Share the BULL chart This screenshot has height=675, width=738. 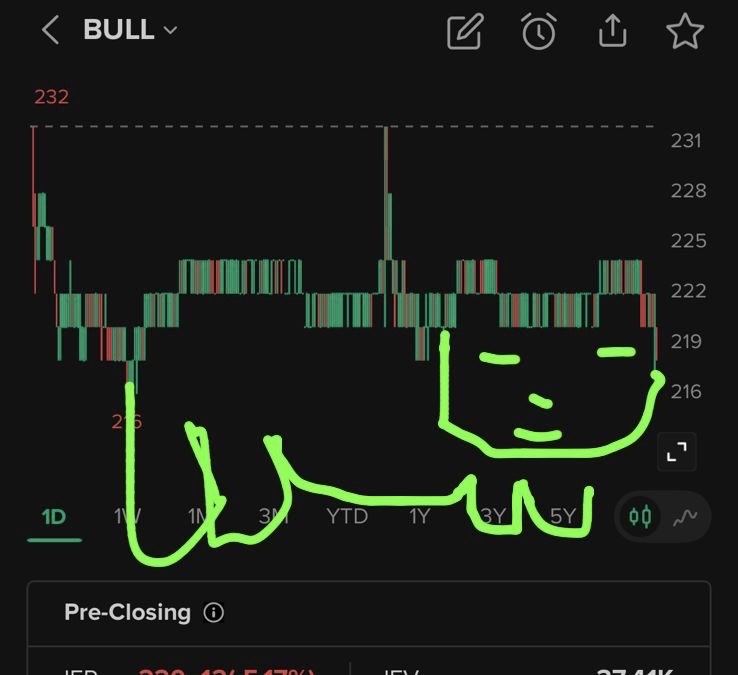[x=612, y=32]
